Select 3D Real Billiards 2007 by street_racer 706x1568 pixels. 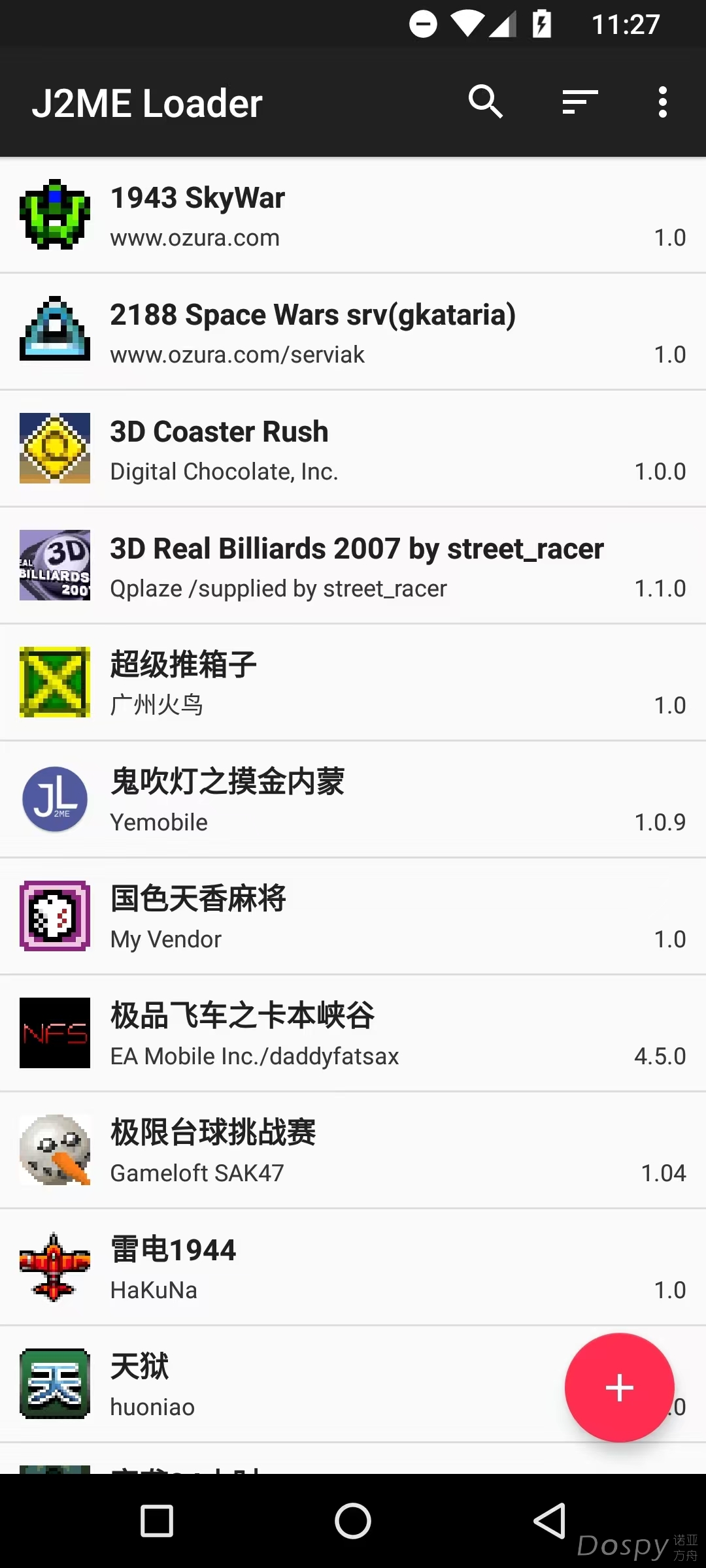(x=353, y=566)
